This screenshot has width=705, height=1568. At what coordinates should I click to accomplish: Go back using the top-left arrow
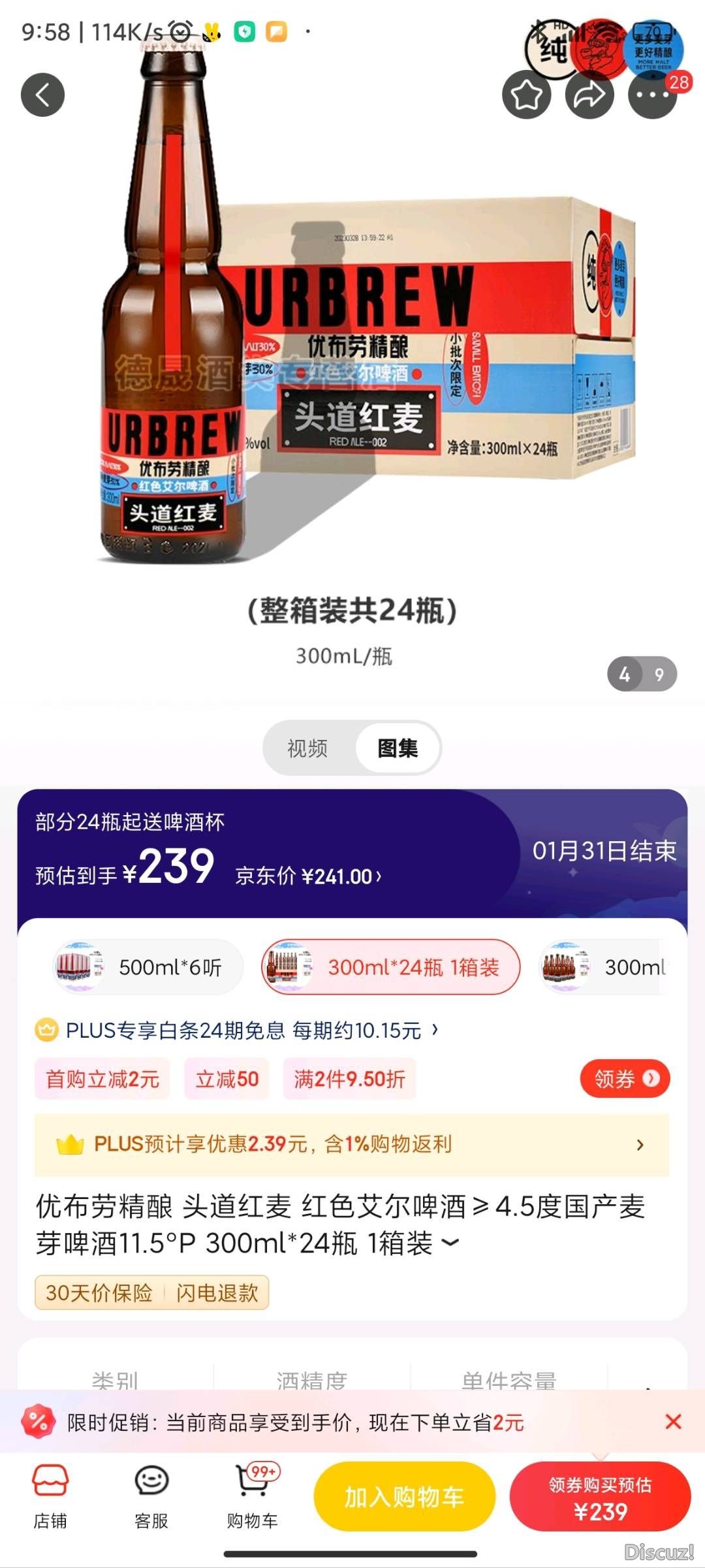click(42, 95)
